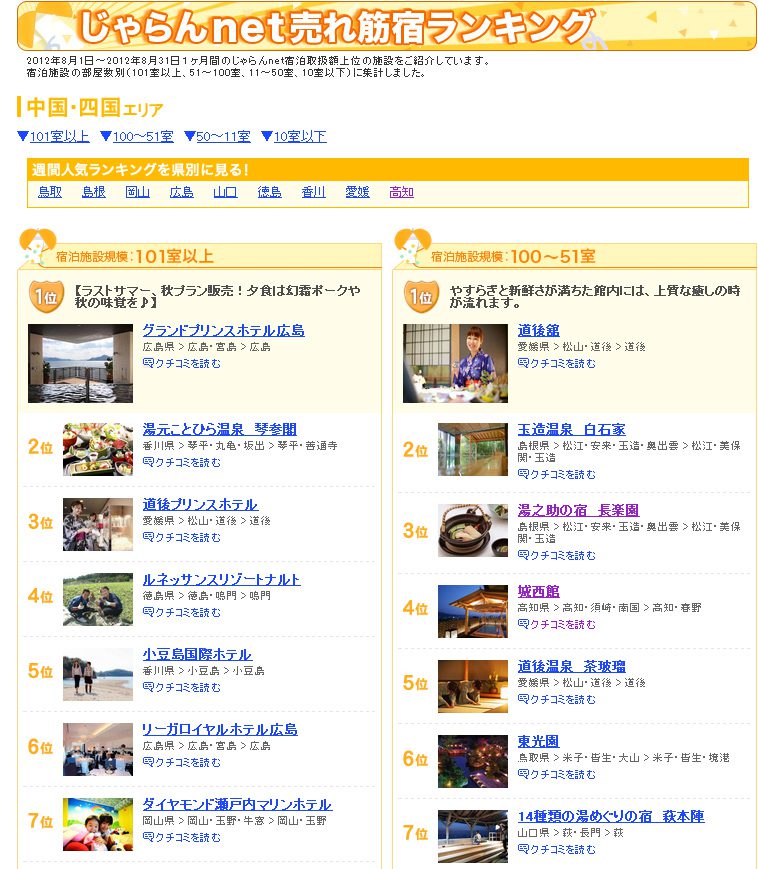The image size is (758, 869).
Task: Open 道後舘 hotel page
Action: [x=538, y=330]
